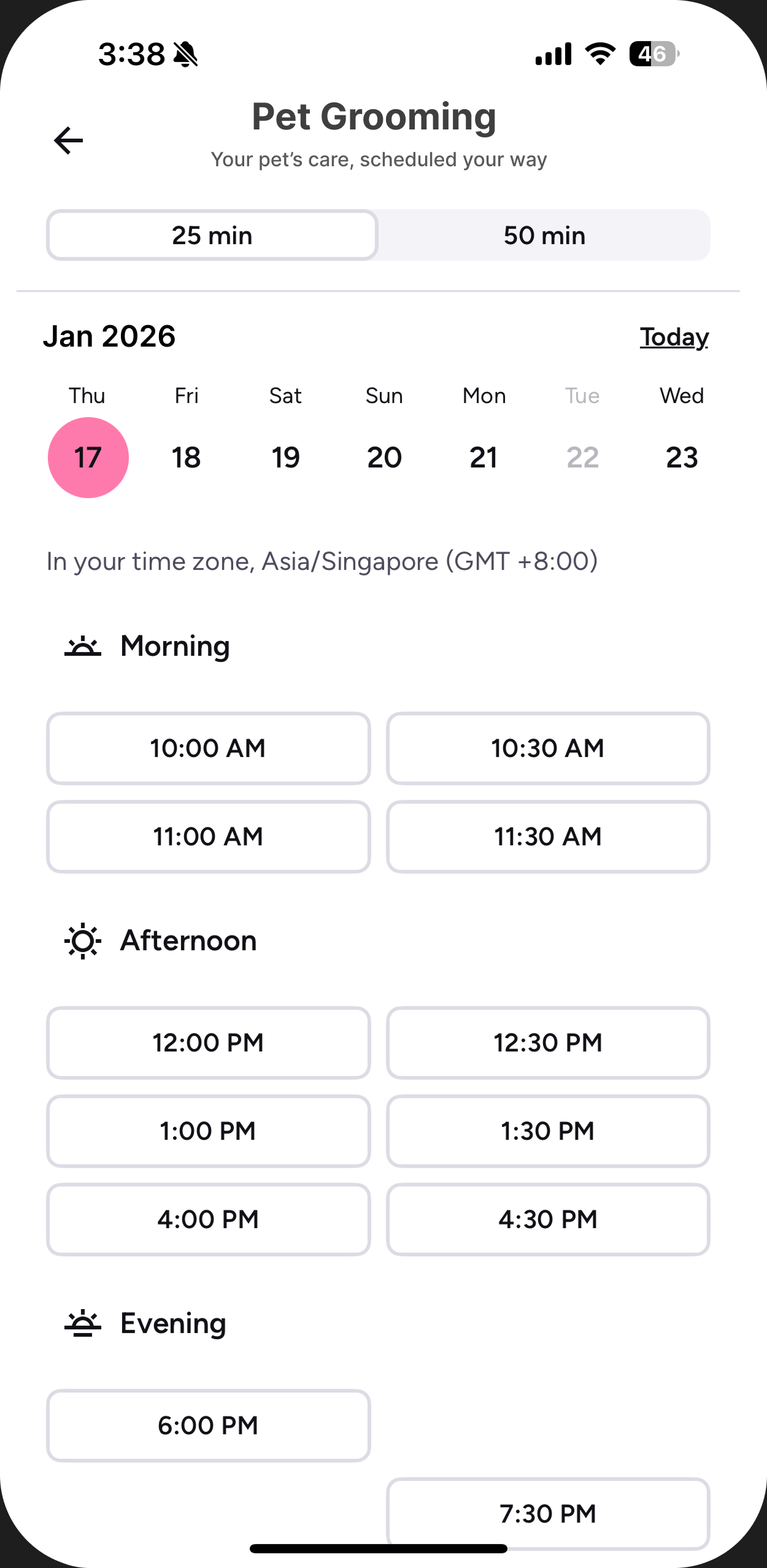The height and width of the screenshot is (1568, 767).
Task: Select Sunday the 20th
Action: (384, 457)
